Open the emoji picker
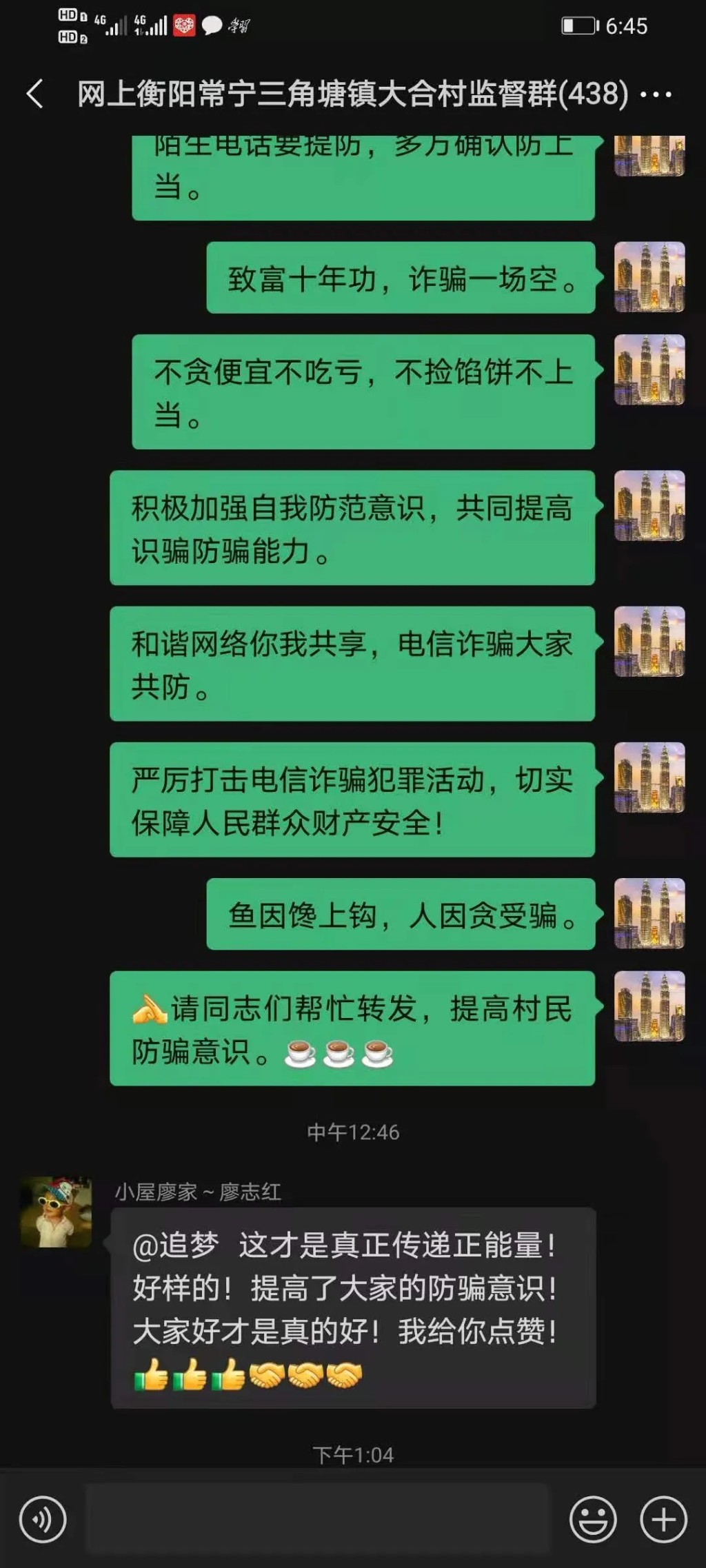 point(593,1519)
